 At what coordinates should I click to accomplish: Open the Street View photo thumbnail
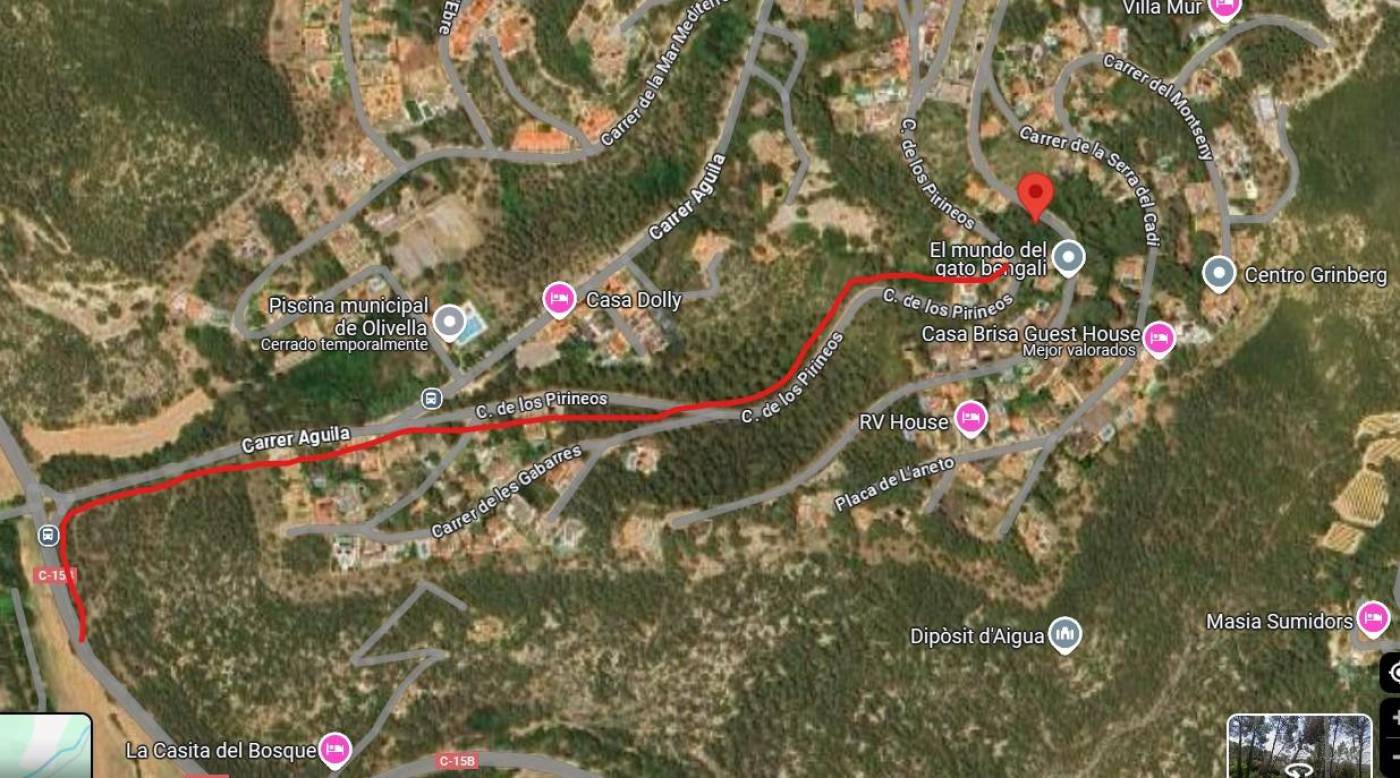[1299, 746]
